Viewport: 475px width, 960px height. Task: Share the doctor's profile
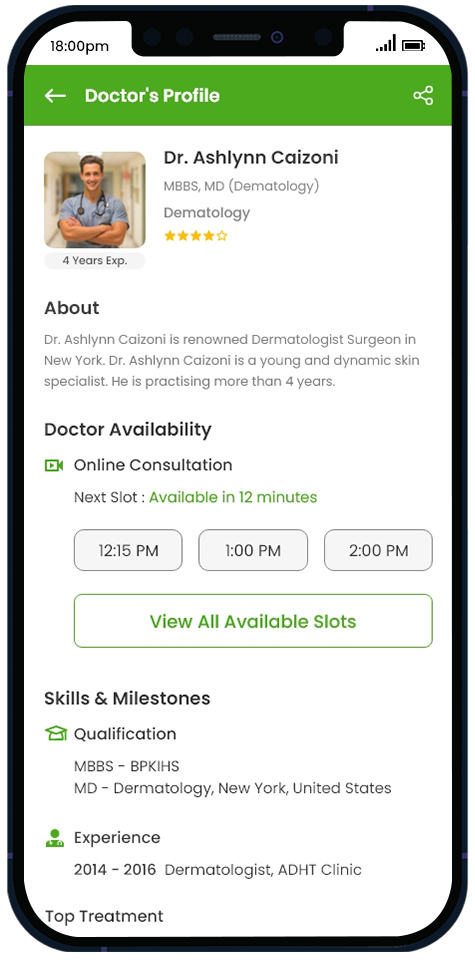[x=423, y=96]
